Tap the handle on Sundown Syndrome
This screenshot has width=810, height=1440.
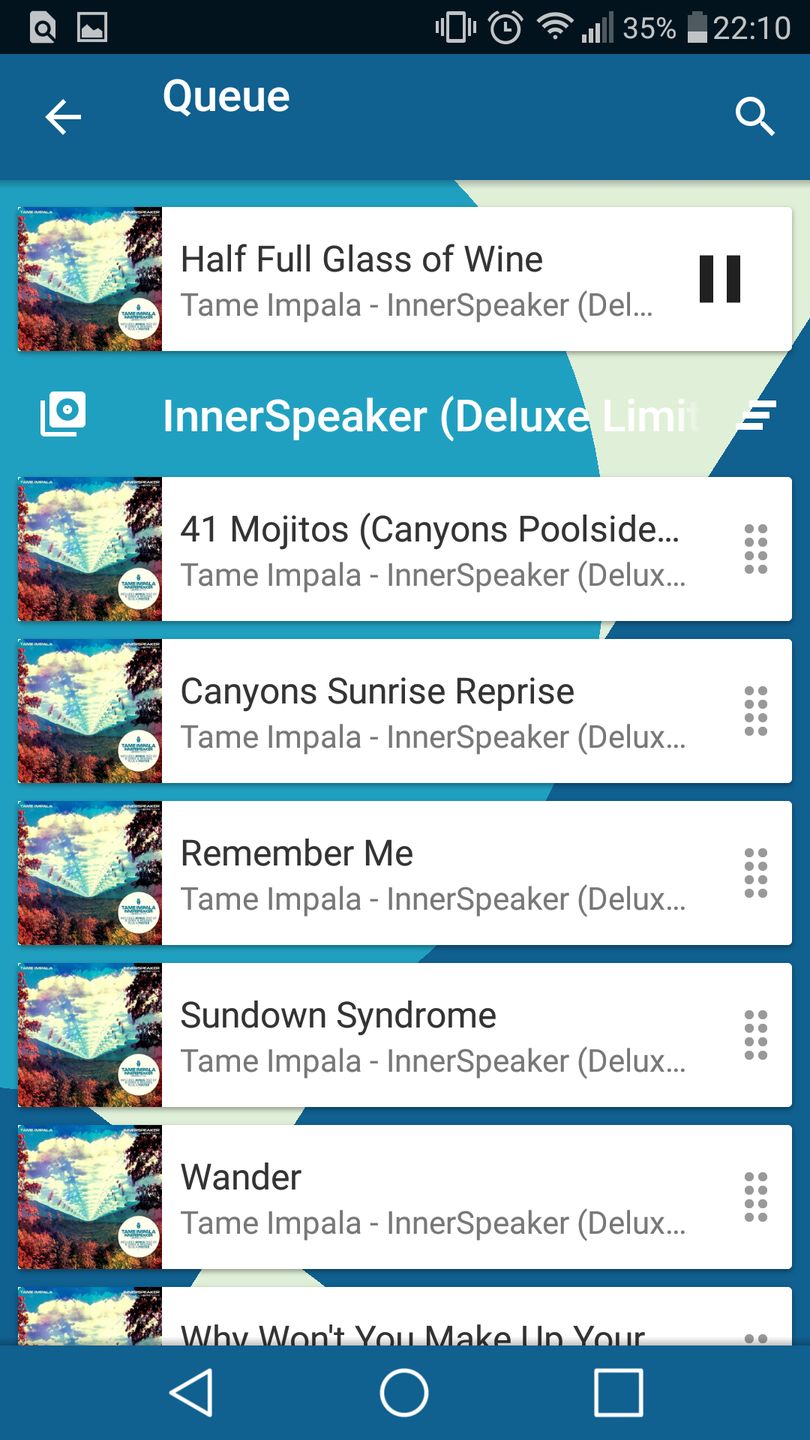click(756, 1035)
